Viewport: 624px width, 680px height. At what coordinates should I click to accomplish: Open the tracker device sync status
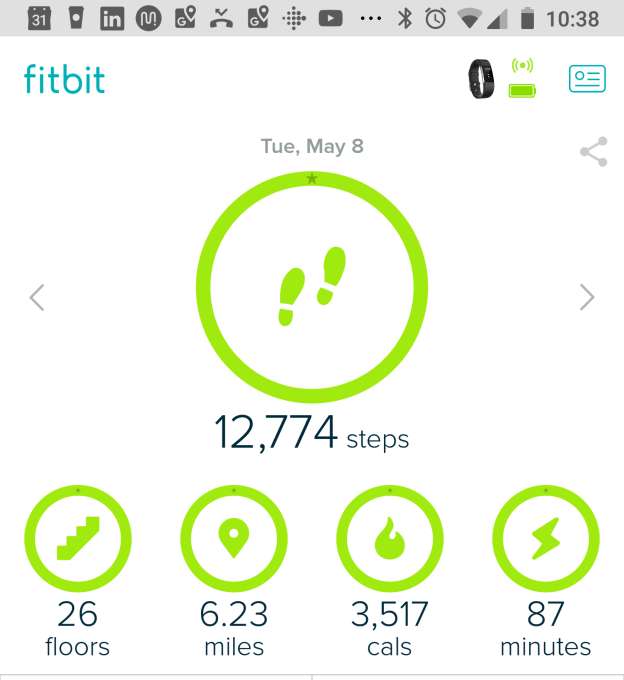(x=500, y=79)
